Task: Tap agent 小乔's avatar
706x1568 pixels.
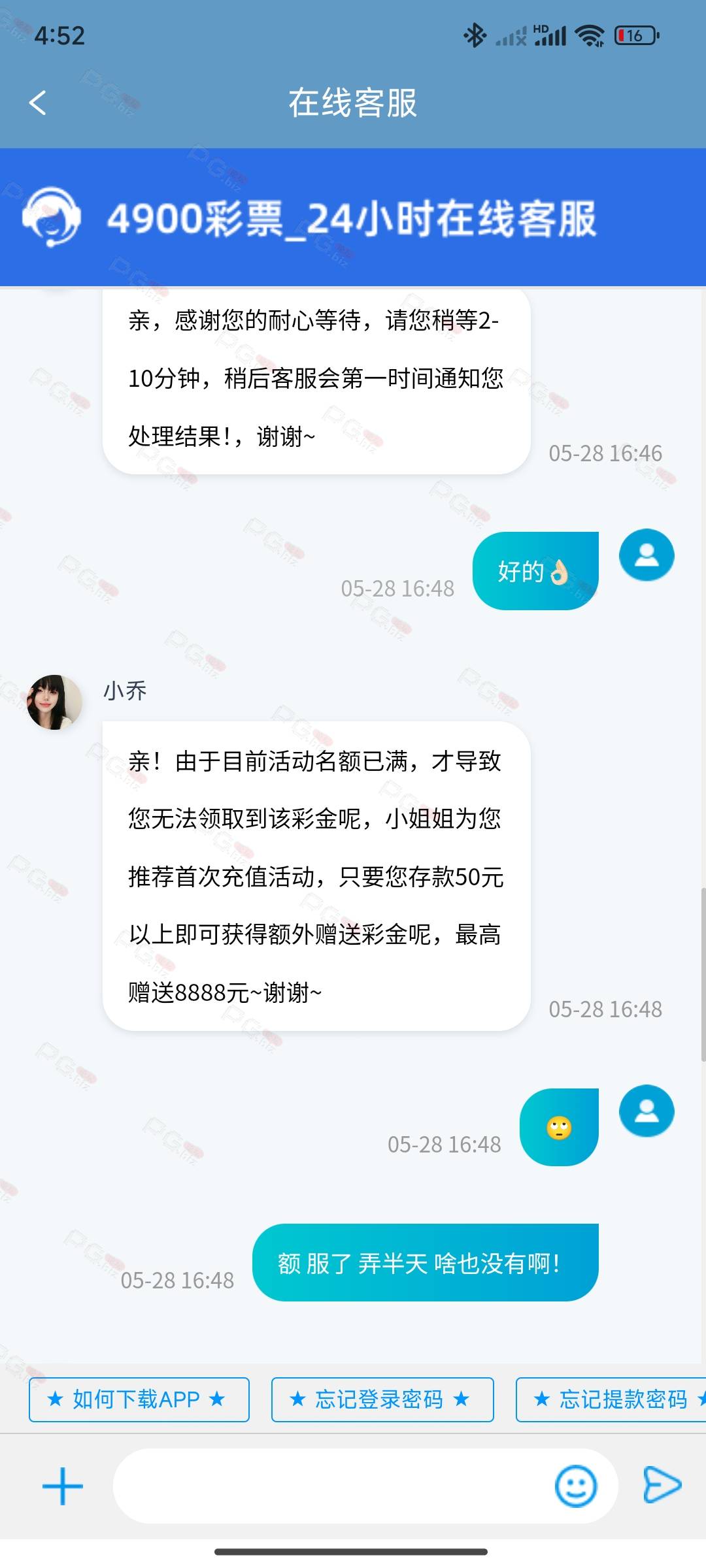Action: [x=55, y=702]
